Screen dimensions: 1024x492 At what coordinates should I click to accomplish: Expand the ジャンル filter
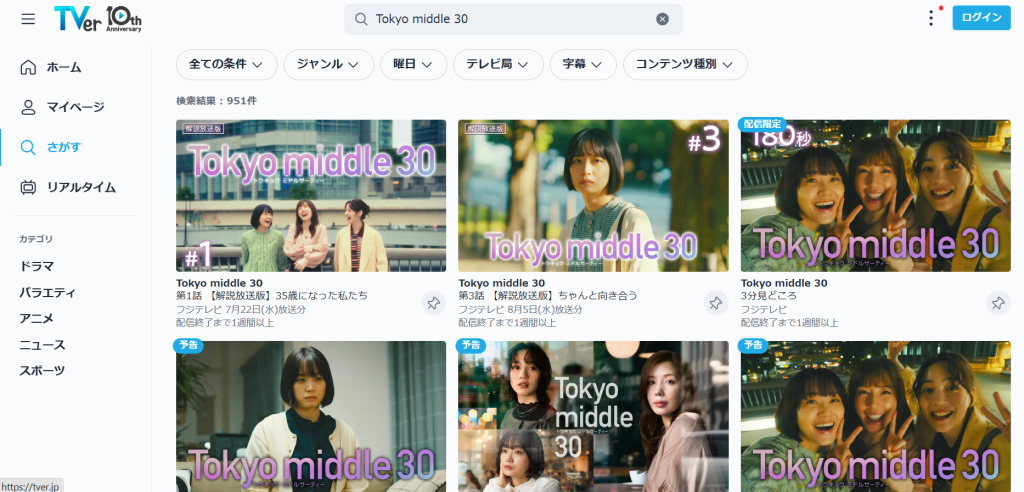click(328, 64)
